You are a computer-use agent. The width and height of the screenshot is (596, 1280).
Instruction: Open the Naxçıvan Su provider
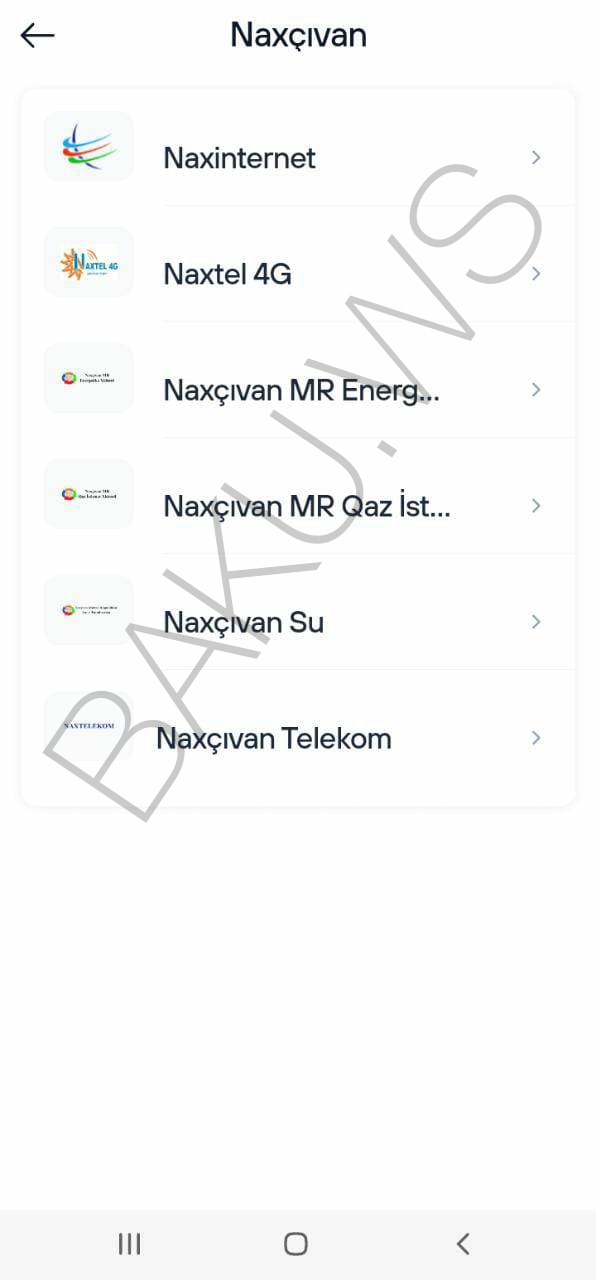(x=298, y=622)
